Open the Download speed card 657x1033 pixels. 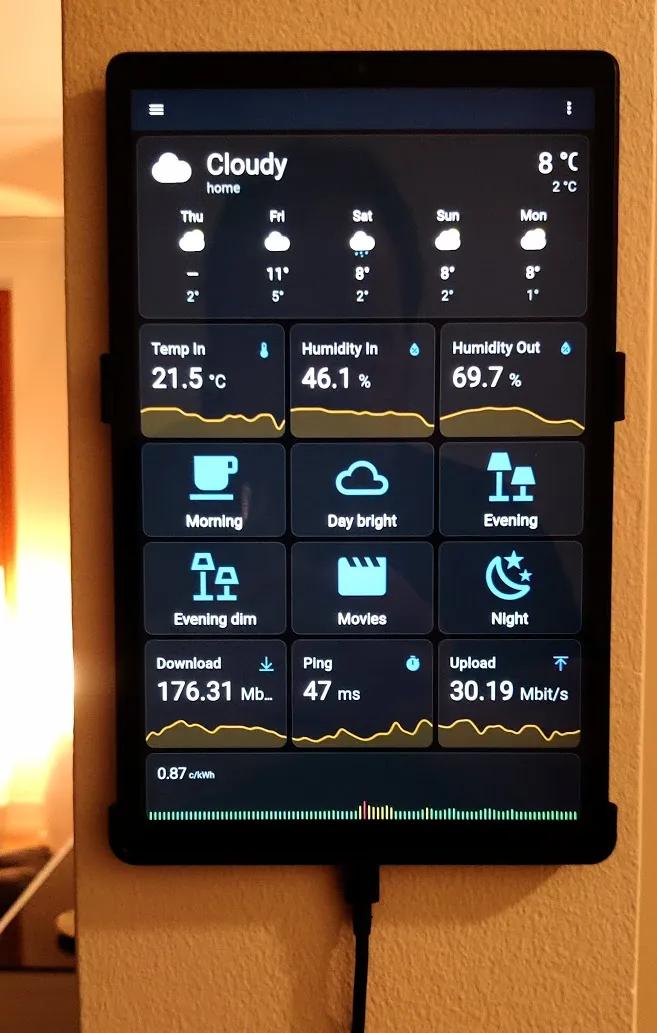[x=216, y=693]
